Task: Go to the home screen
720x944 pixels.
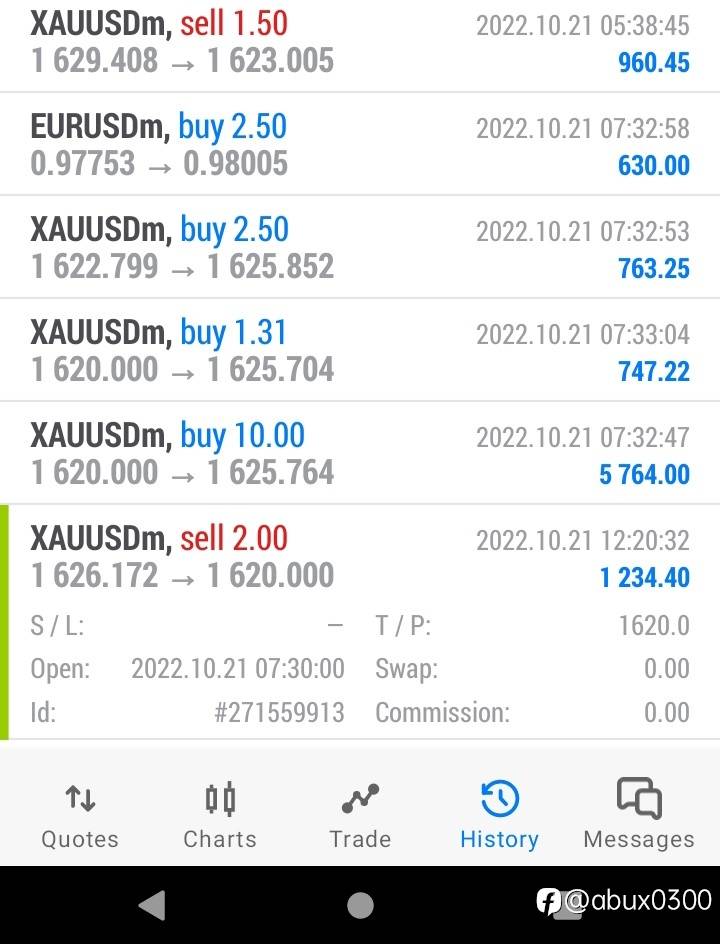Action: (360, 905)
